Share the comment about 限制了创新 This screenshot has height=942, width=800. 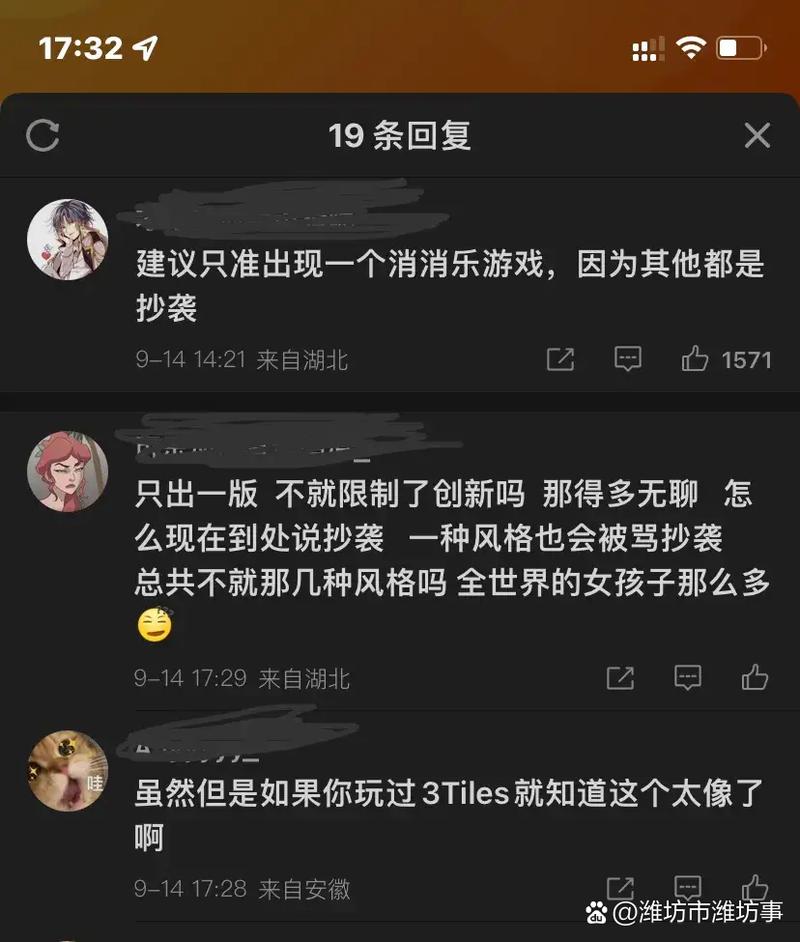620,678
